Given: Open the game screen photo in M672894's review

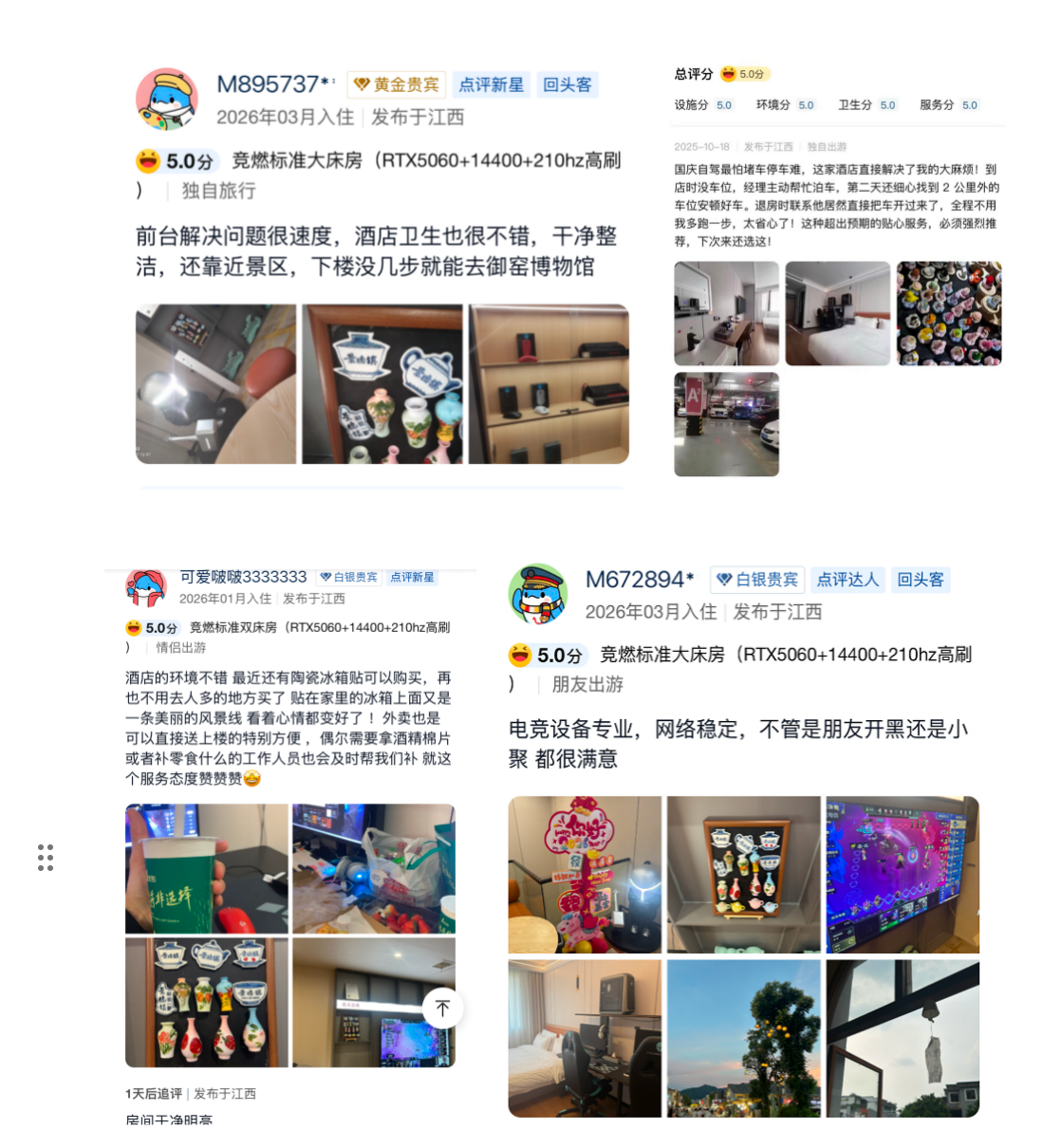Looking at the screenshot, I should [903, 874].
